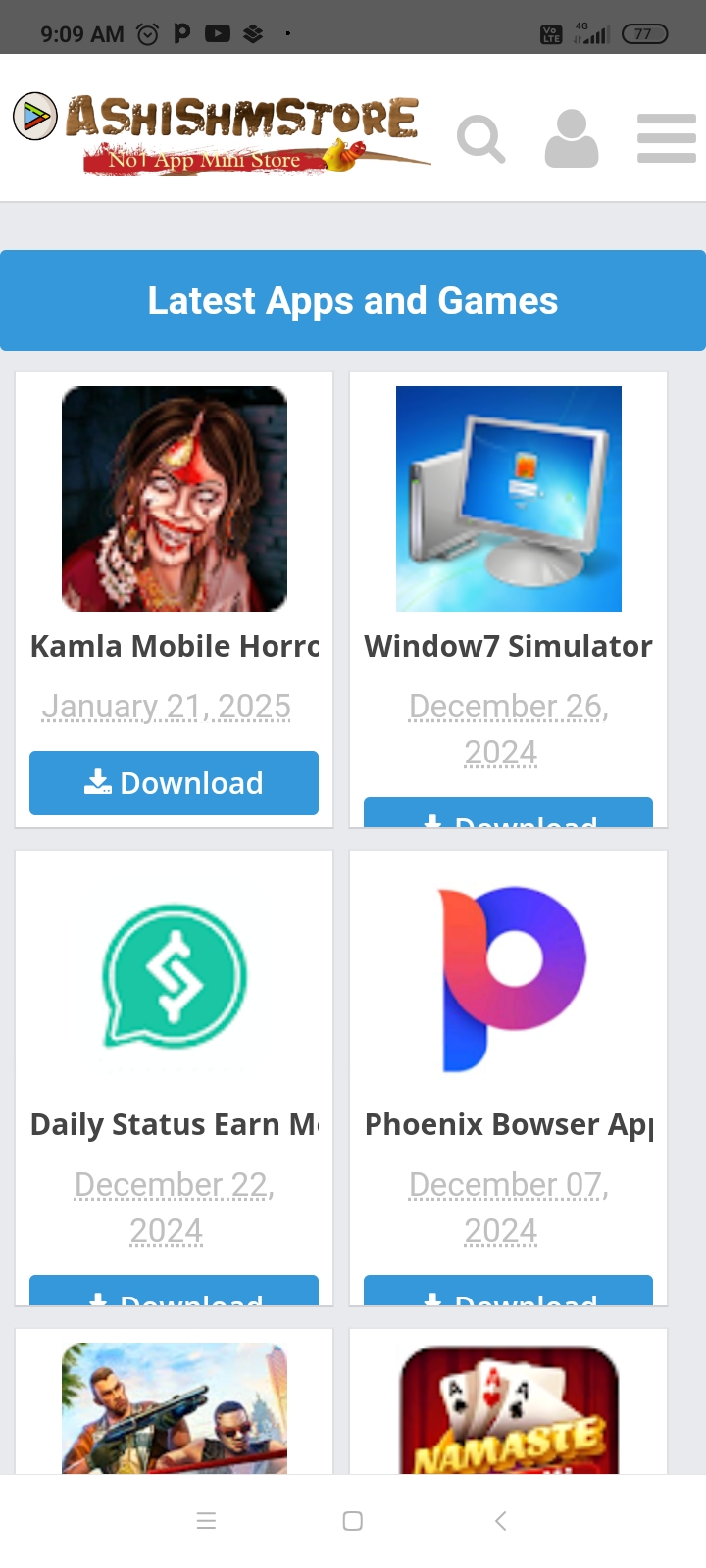The image size is (706, 1568).
Task: Download Phoenix Bowser App
Action: [508, 1293]
